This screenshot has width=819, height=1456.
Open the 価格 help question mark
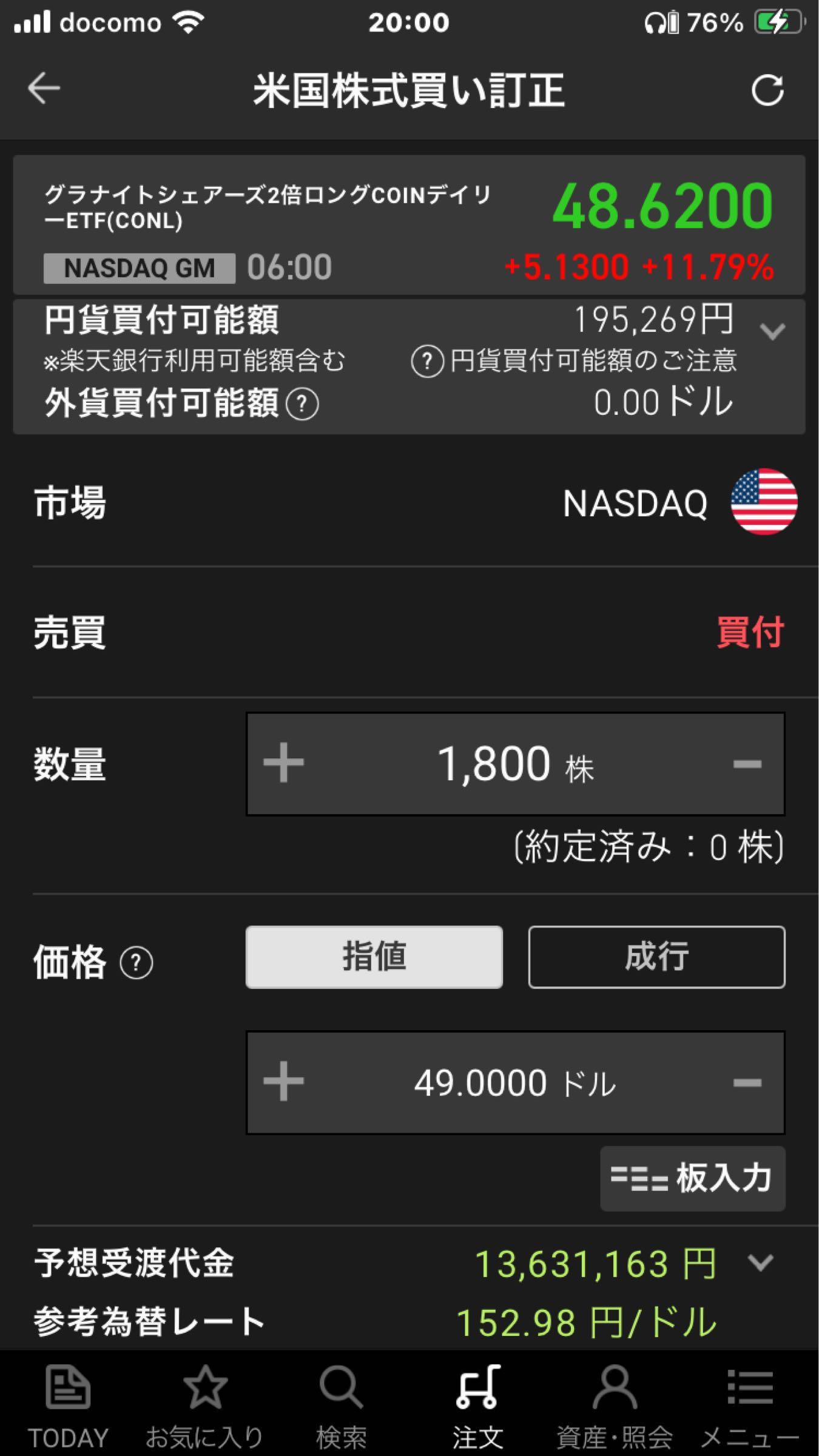coord(136,963)
